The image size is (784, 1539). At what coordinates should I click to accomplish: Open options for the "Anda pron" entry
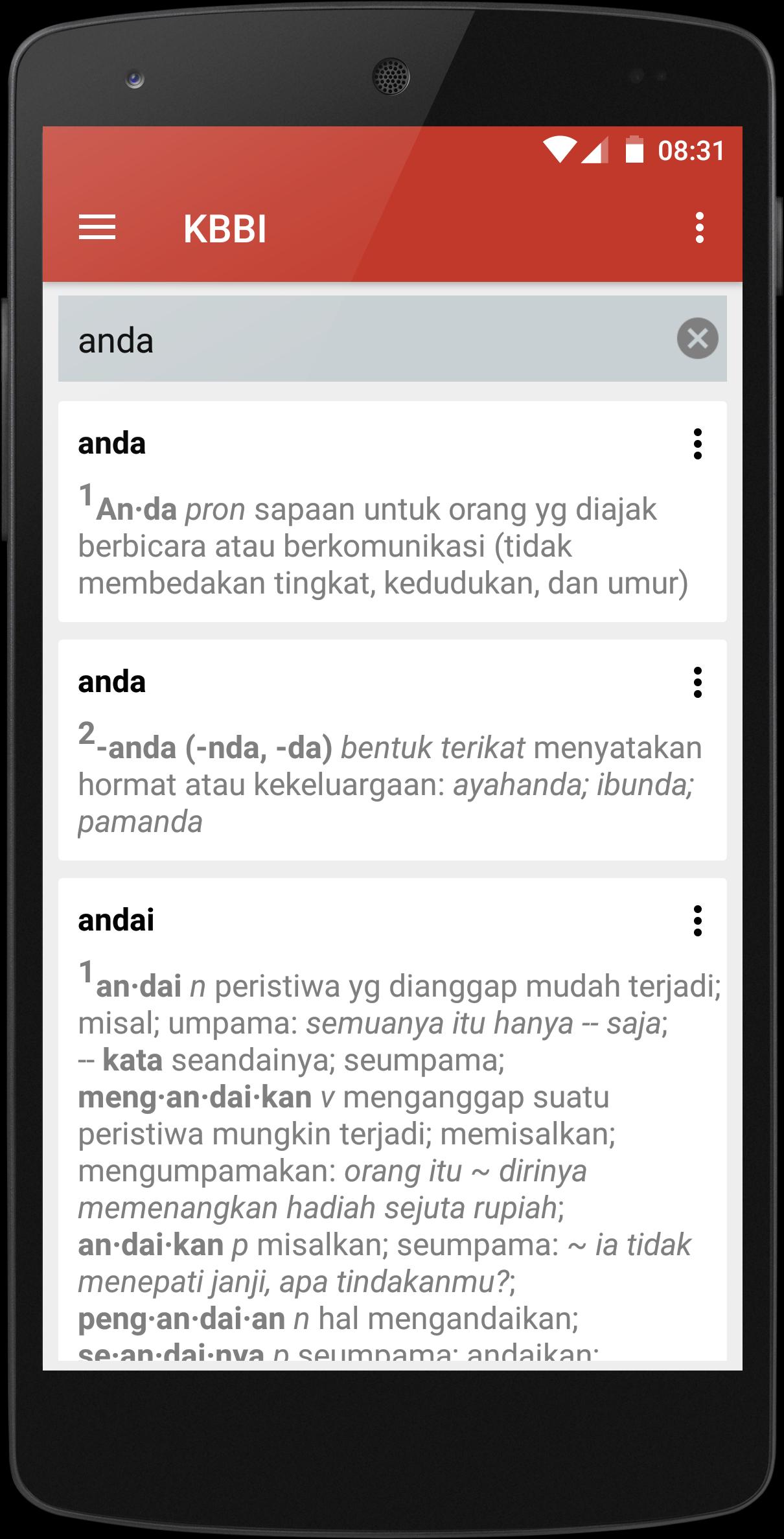[x=697, y=444]
